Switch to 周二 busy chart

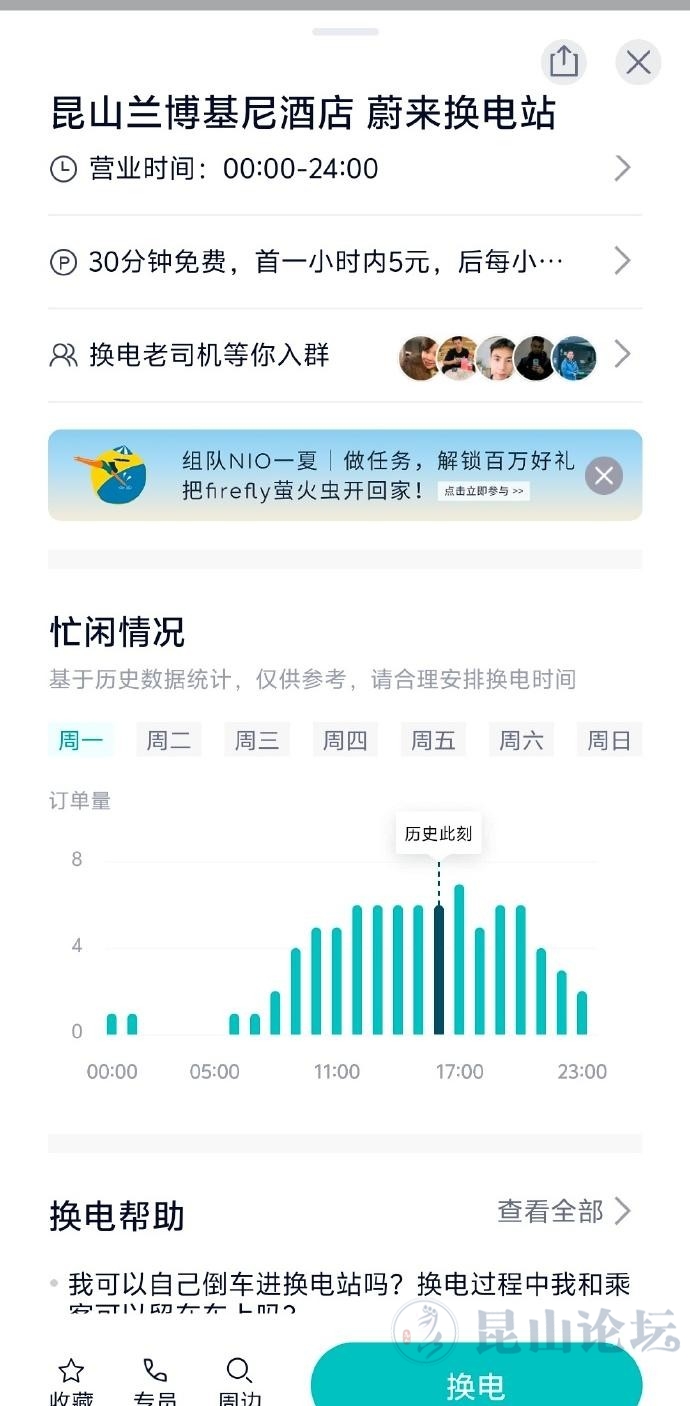pyautogui.click(x=168, y=740)
